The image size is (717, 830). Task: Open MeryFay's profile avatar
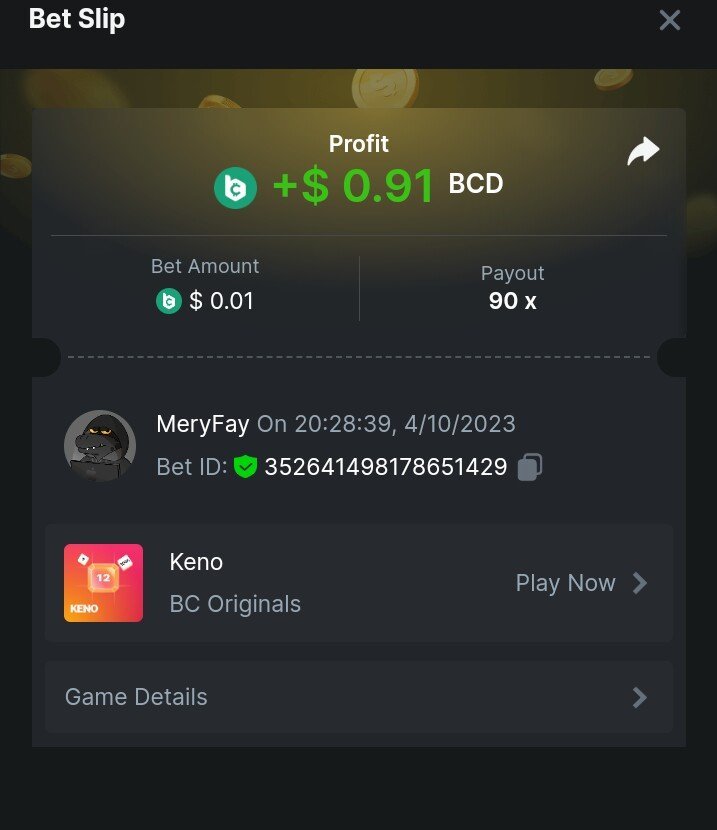(100, 446)
